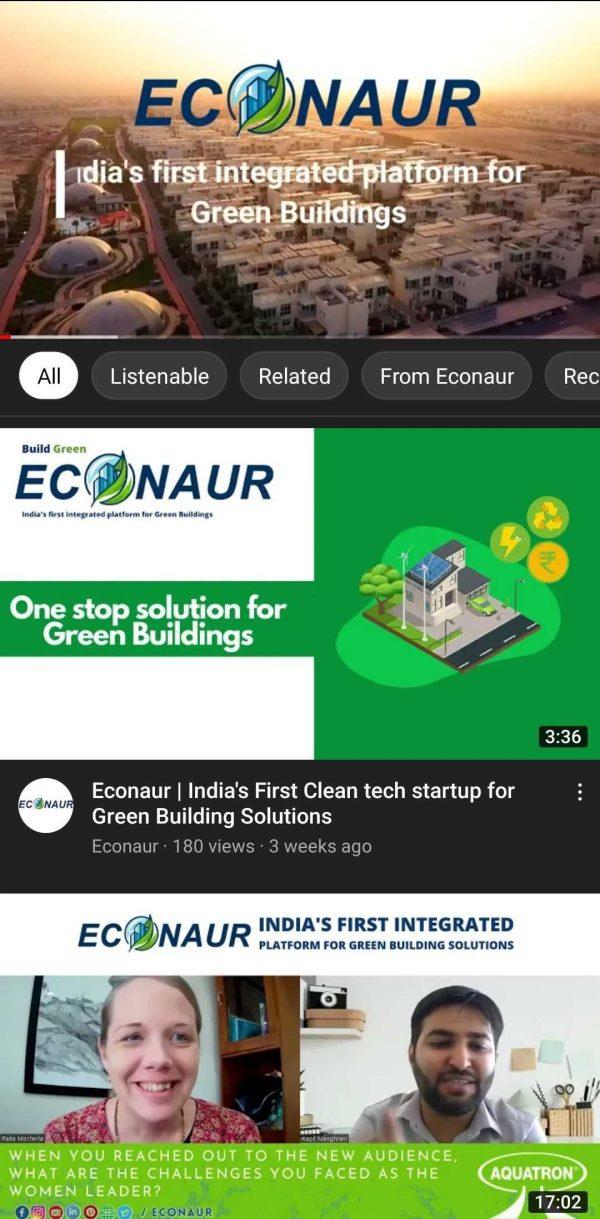Open the video titled Econaur India's First Clean tech startup

click(303, 803)
